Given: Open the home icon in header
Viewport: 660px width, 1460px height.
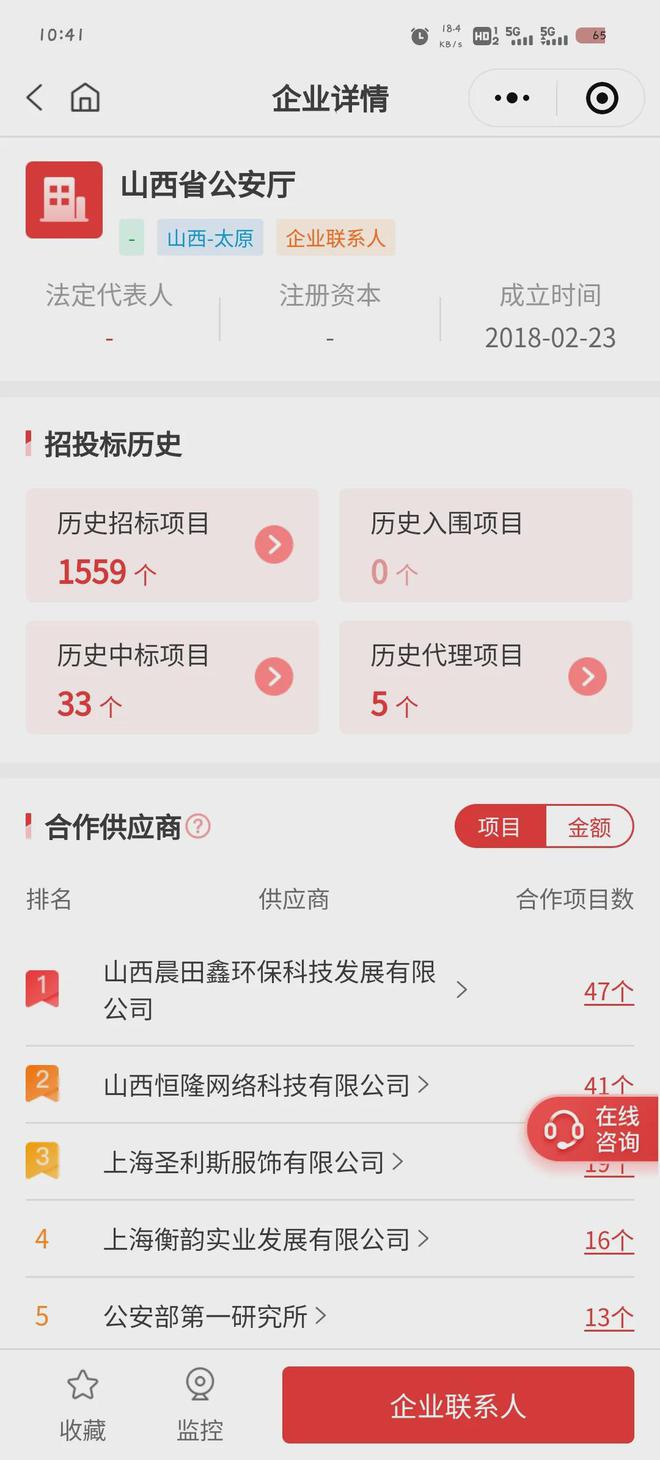Looking at the screenshot, I should (x=85, y=98).
